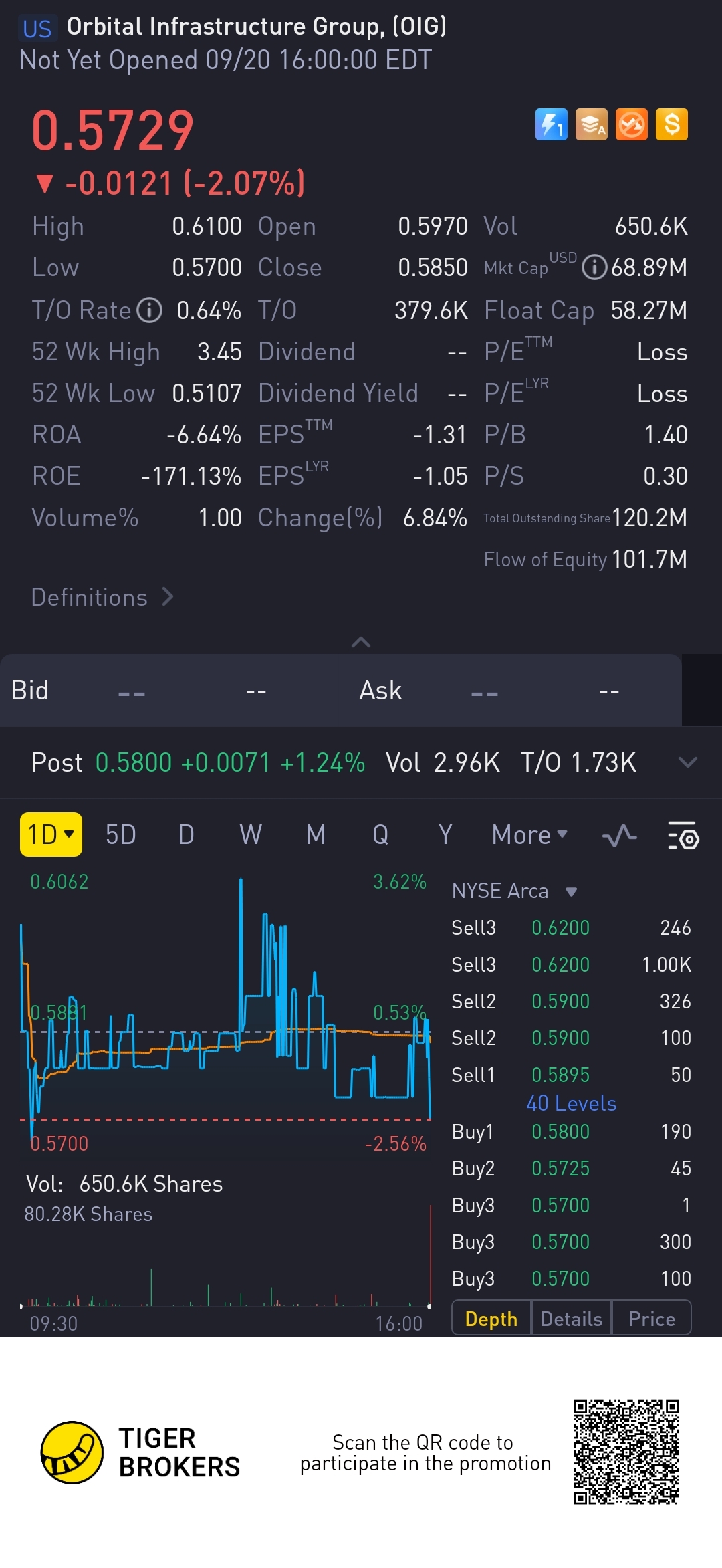Expand the Post market row
Image resolution: width=722 pixels, height=1568 pixels.
pyautogui.click(x=687, y=762)
